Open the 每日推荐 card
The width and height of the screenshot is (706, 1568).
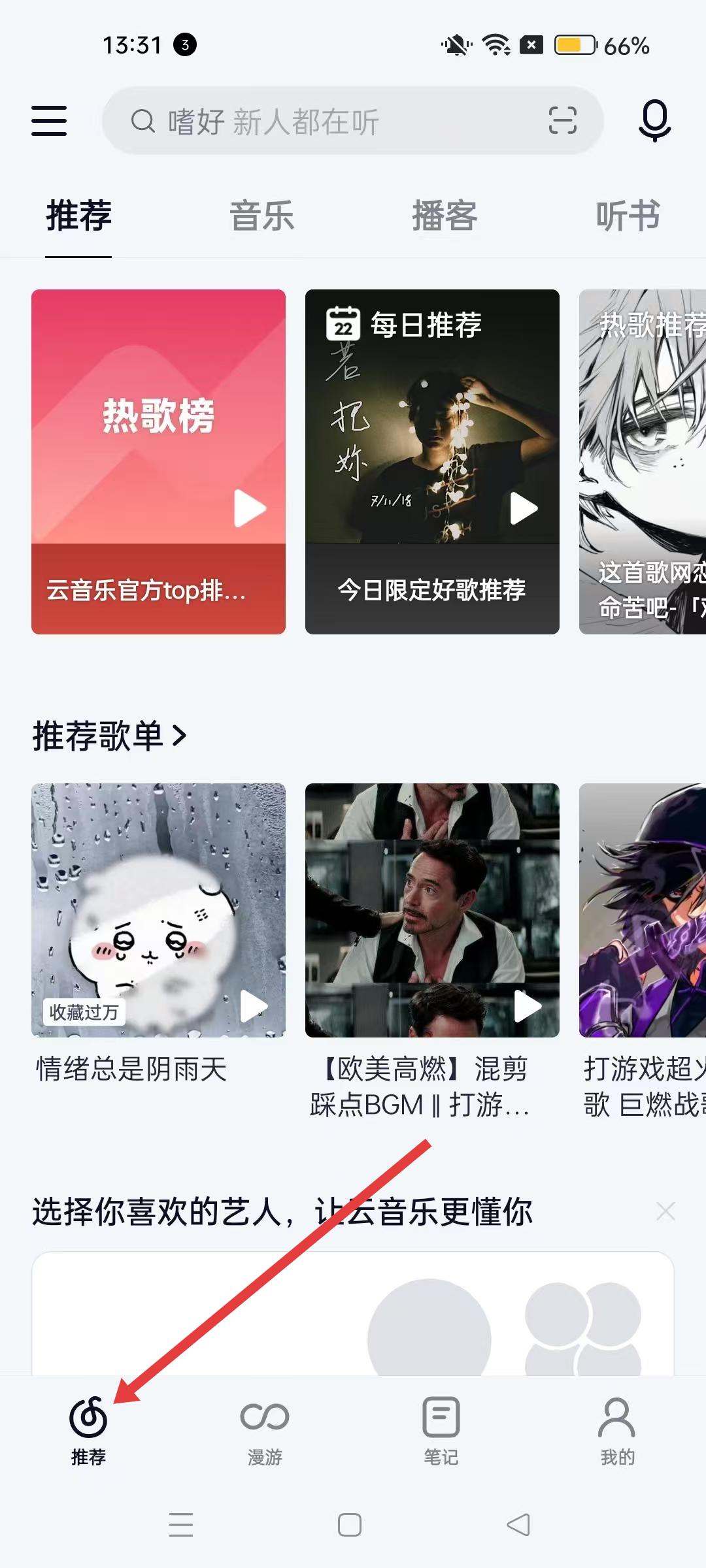pyautogui.click(x=432, y=461)
